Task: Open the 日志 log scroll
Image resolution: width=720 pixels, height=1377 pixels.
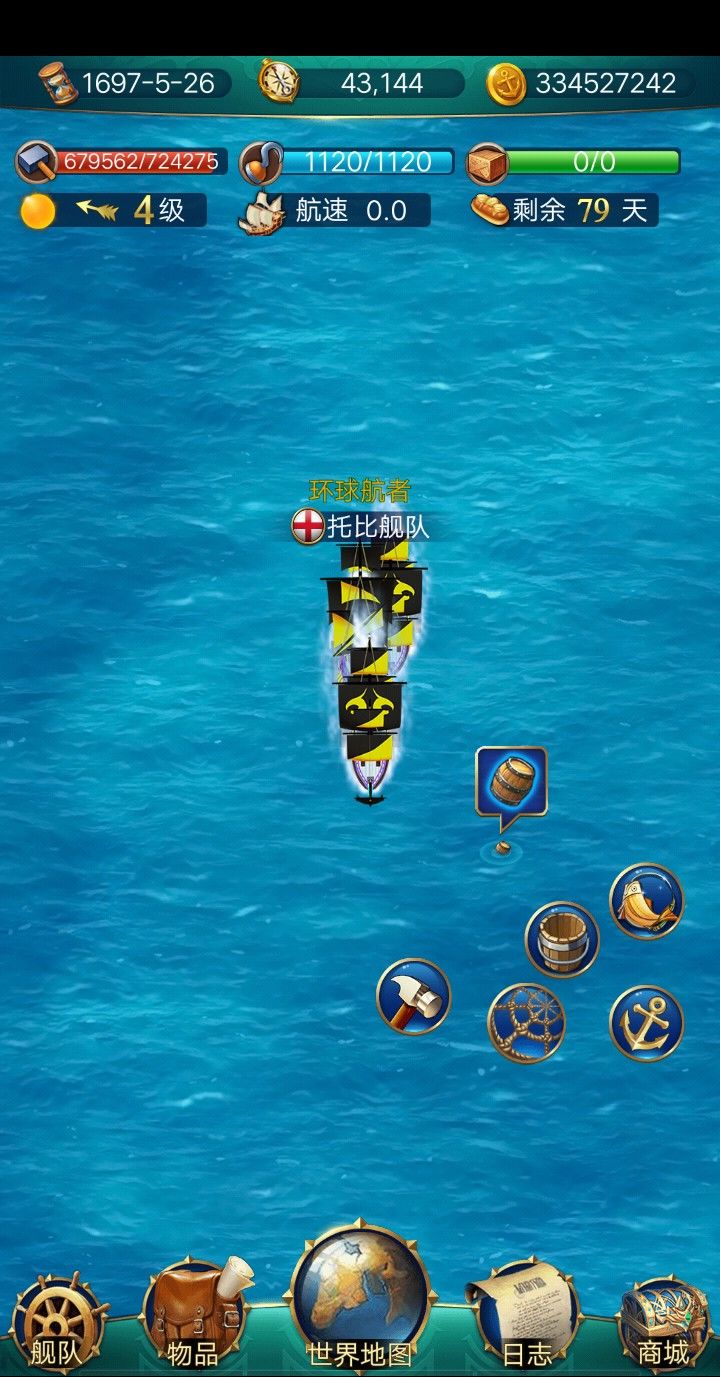Action: click(527, 1318)
